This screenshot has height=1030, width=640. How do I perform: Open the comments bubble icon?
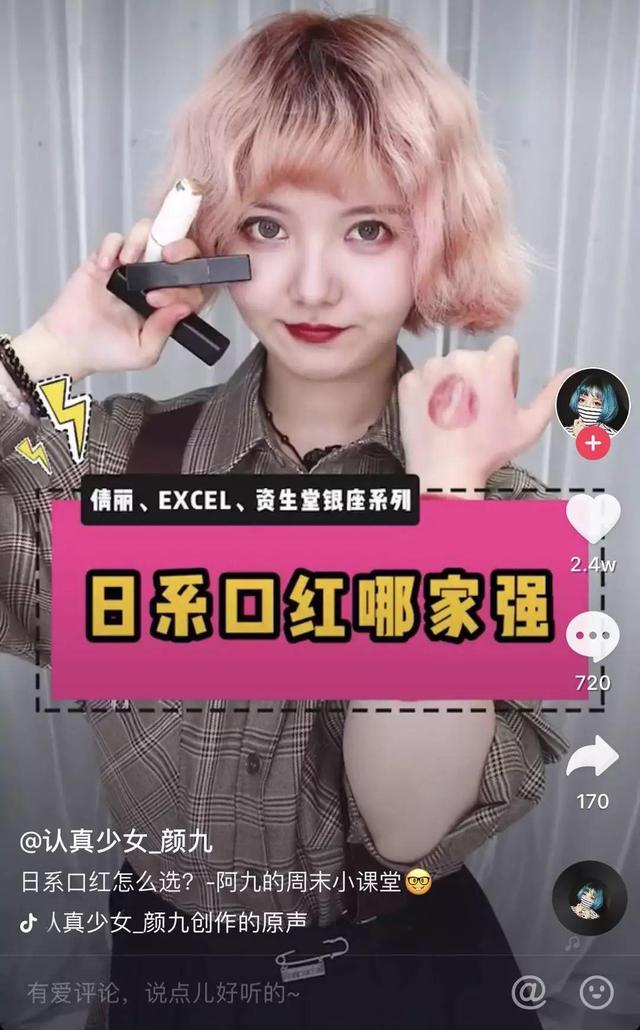click(593, 637)
